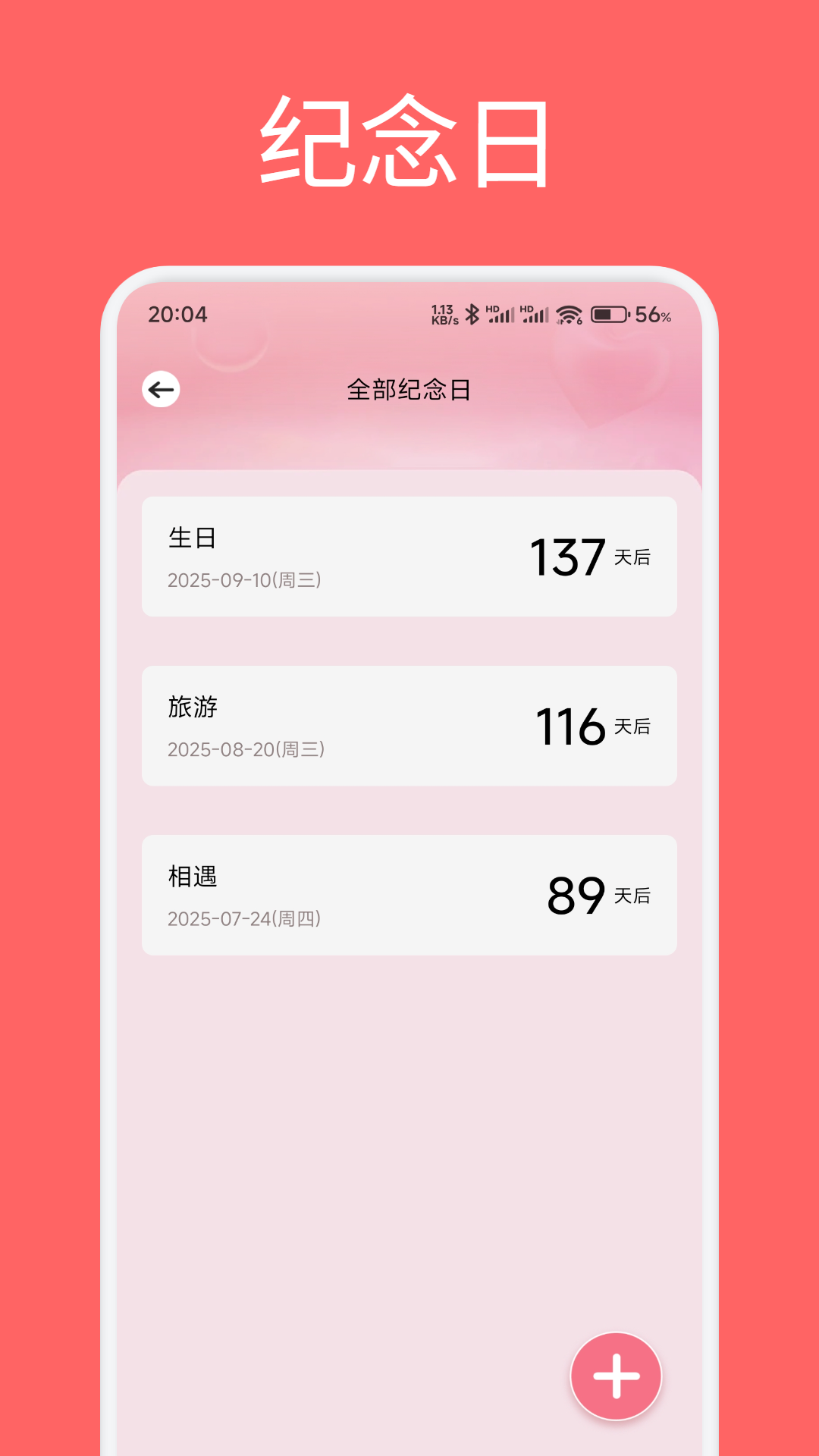Click the date 2025-09-10(周三)
This screenshot has height=1456, width=819.
pyautogui.click(x=245, y=579)
